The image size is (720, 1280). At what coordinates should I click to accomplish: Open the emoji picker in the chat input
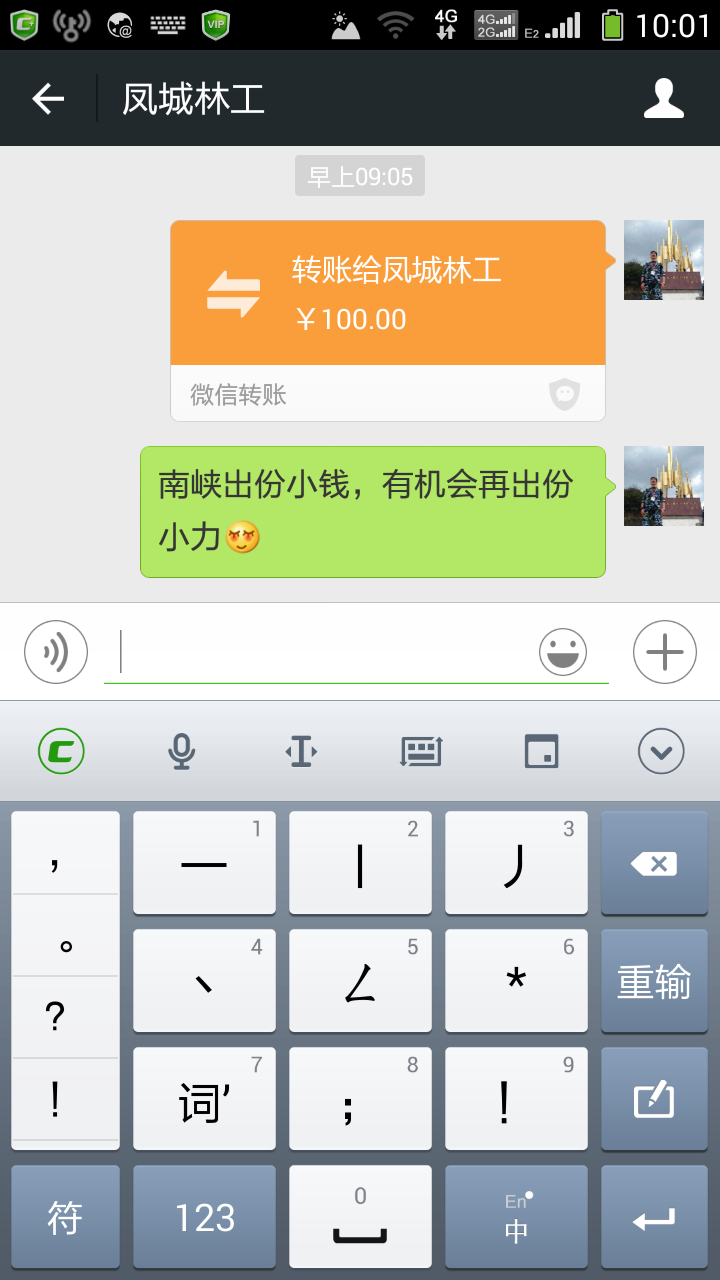click(563, 652)
